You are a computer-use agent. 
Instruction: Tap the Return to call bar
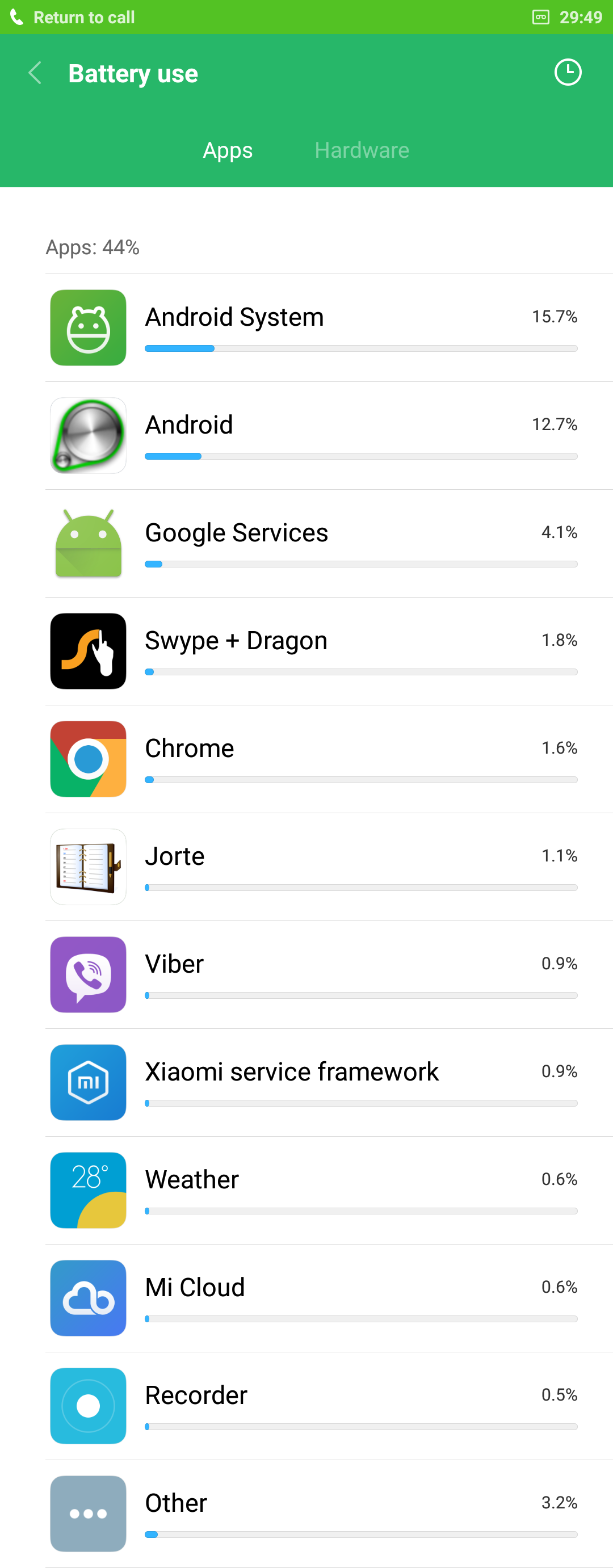[84, 17]
